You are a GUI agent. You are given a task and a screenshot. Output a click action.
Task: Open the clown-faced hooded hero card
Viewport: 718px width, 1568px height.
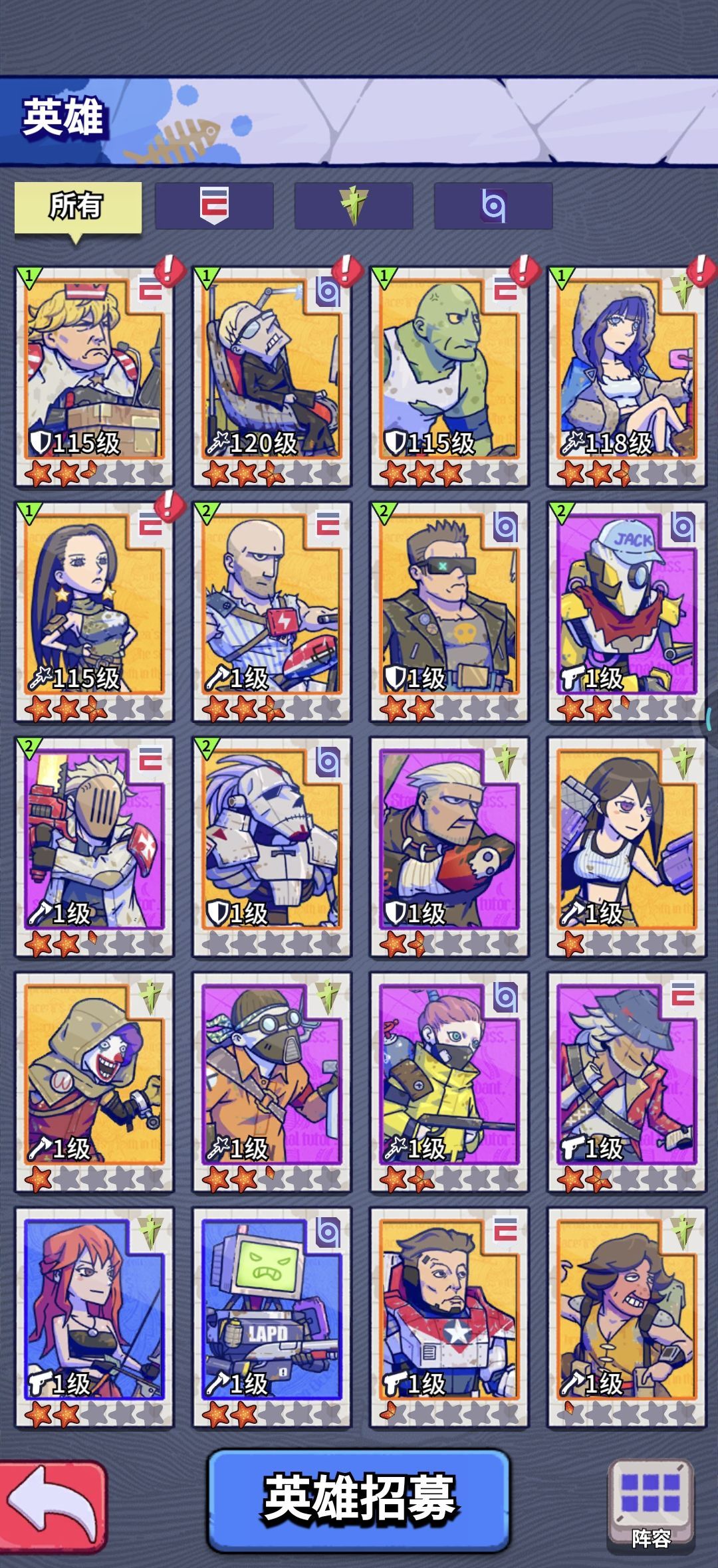tap(94, 1081)
